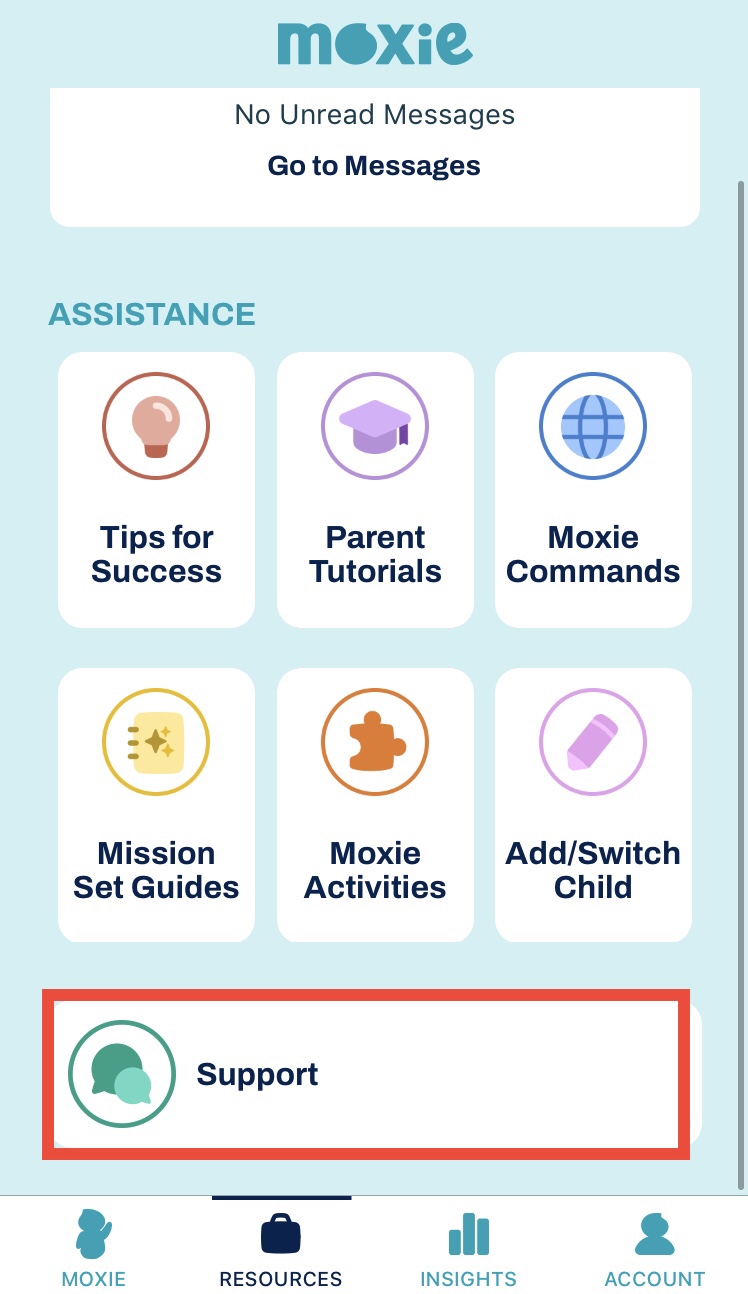Switch to the Insights tab
Viewport: 748px width, 1294px height.
tap(468, 1248)
